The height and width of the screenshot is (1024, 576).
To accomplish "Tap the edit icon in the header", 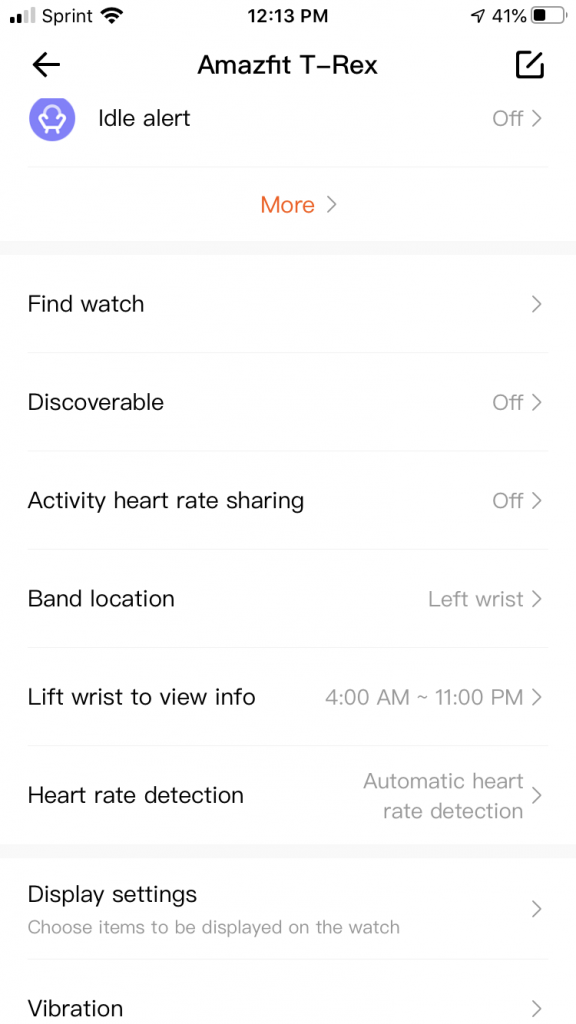I will coord(530,64).
